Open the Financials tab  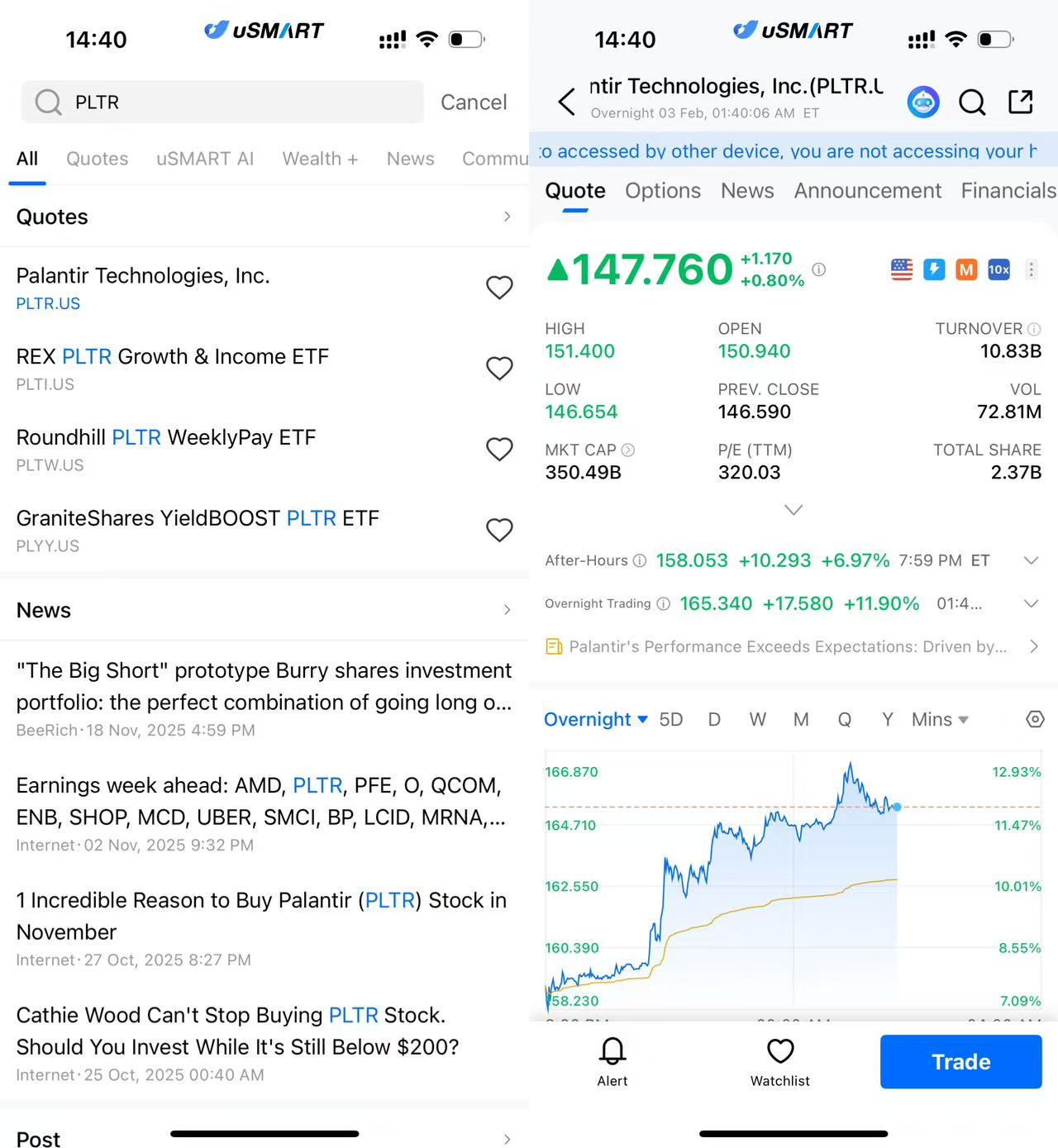tap(1008, 191)
